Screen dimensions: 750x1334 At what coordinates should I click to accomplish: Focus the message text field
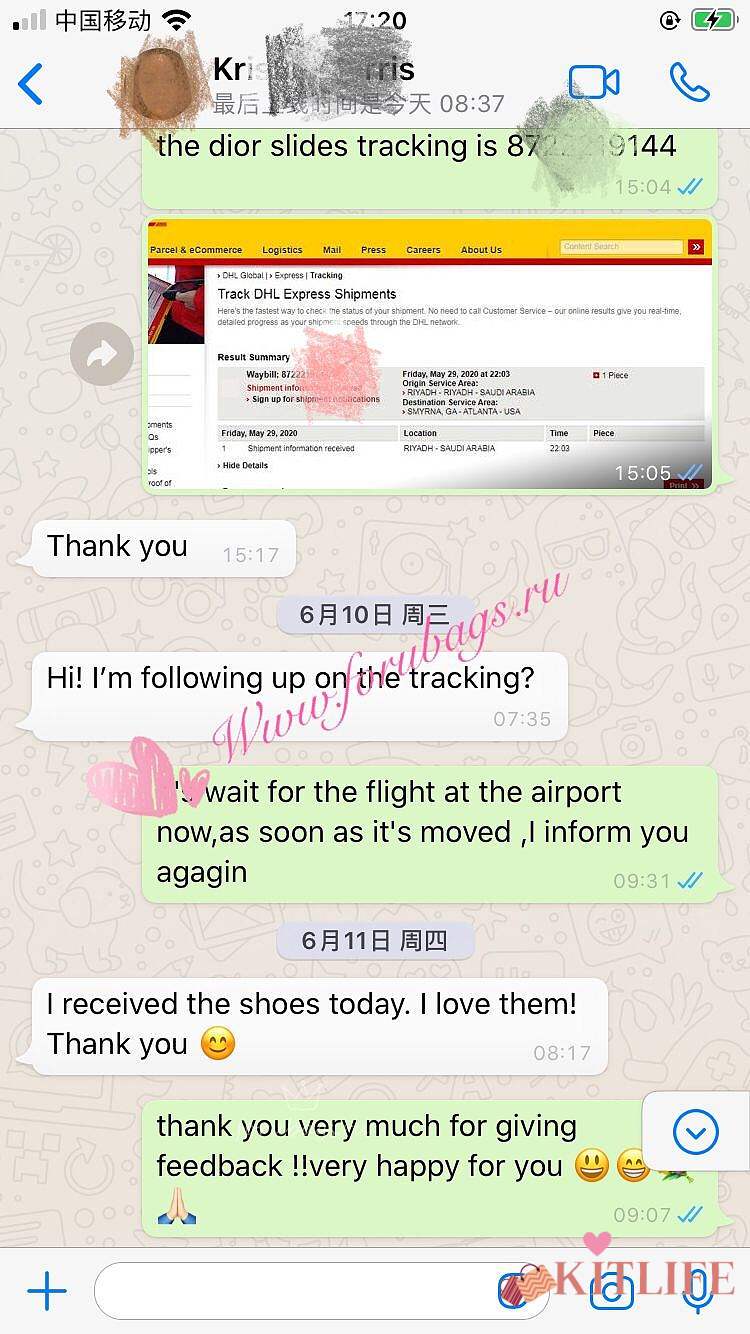pos(300,1292)
